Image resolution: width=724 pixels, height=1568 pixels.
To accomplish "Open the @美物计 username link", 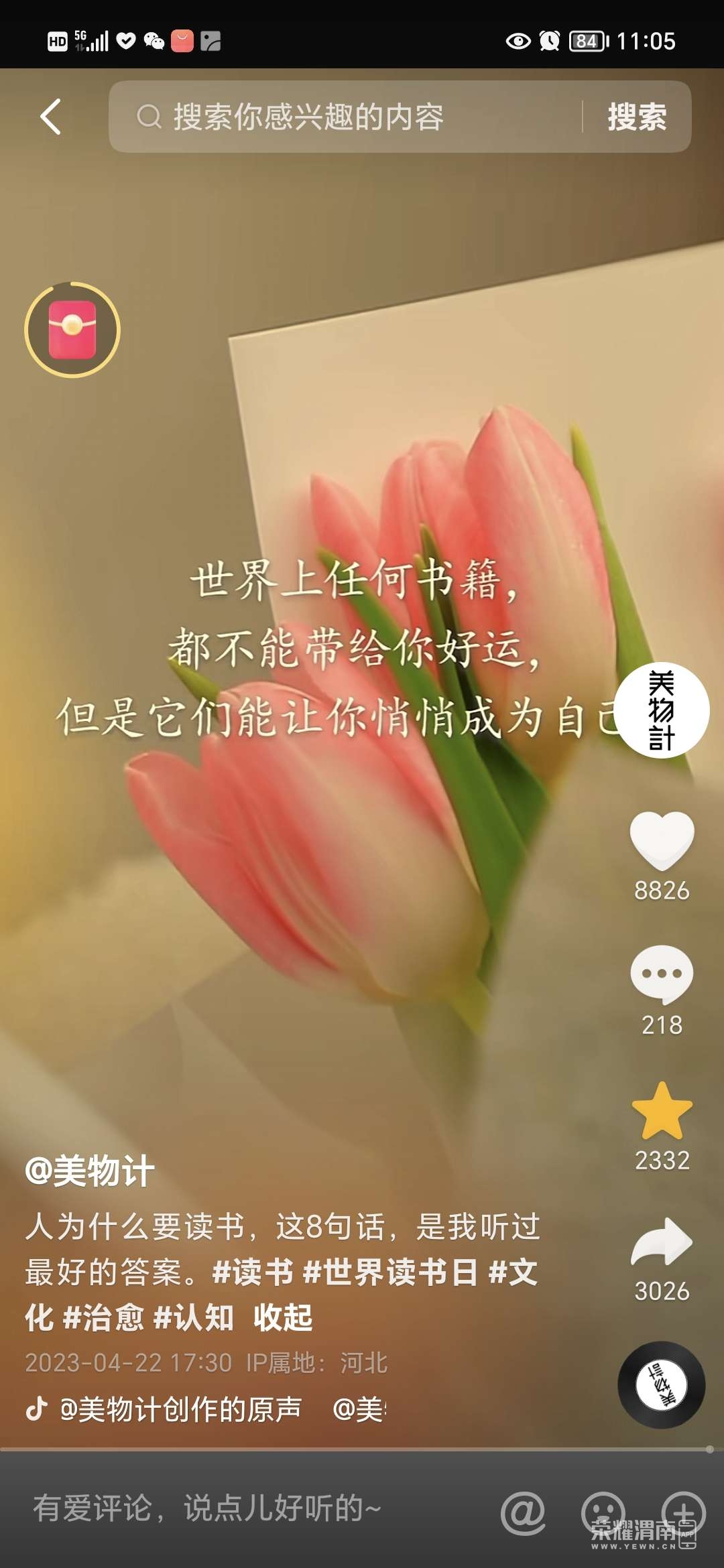I will [x=90, y=1171].
